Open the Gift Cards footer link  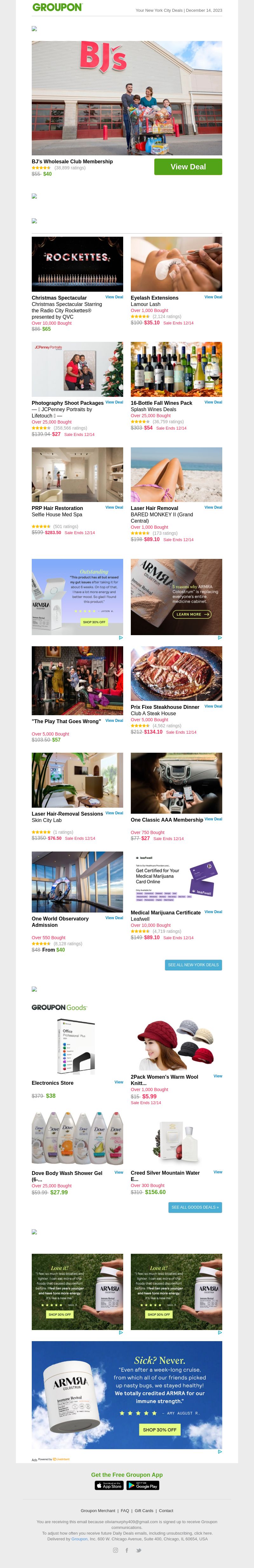[x=144, y=1511]
